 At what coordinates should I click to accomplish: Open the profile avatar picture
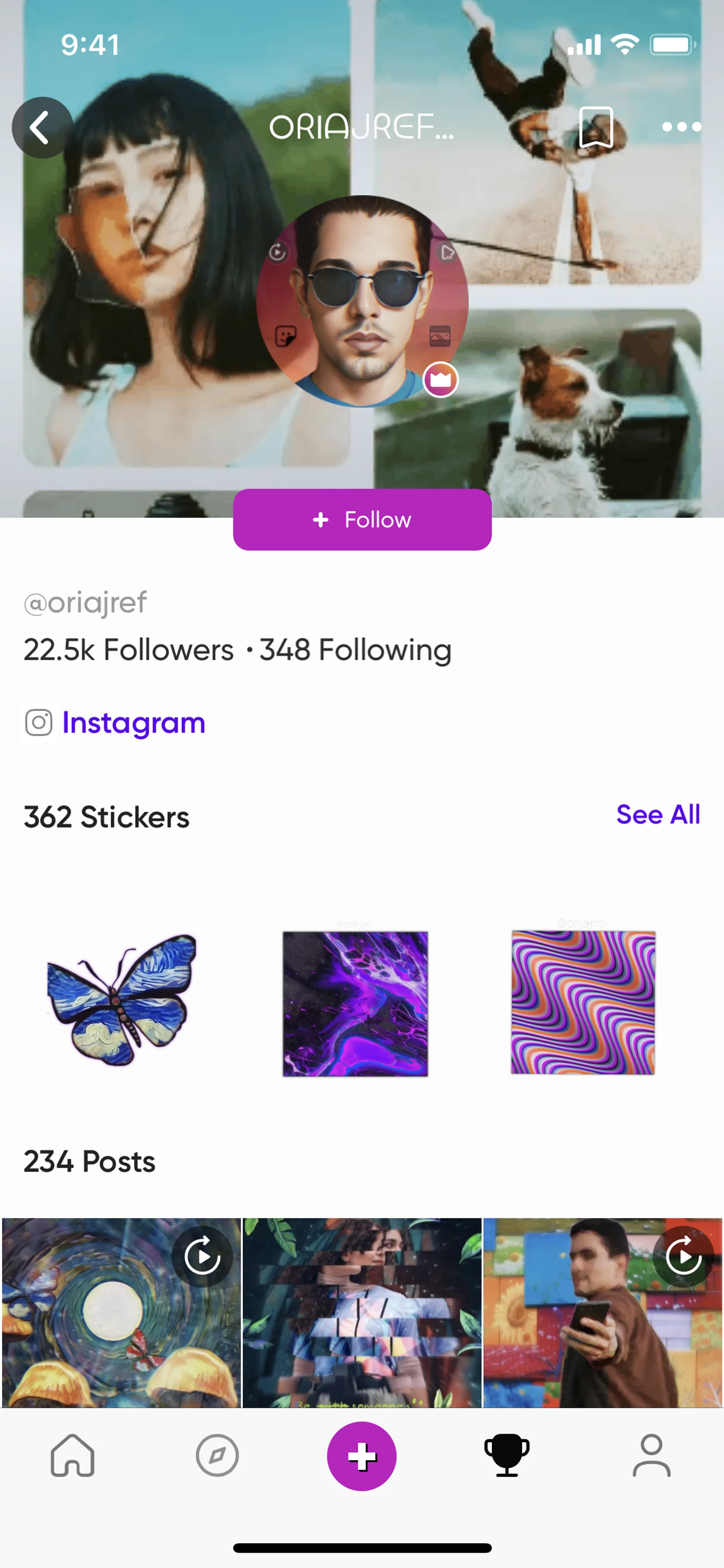[362, 301]
